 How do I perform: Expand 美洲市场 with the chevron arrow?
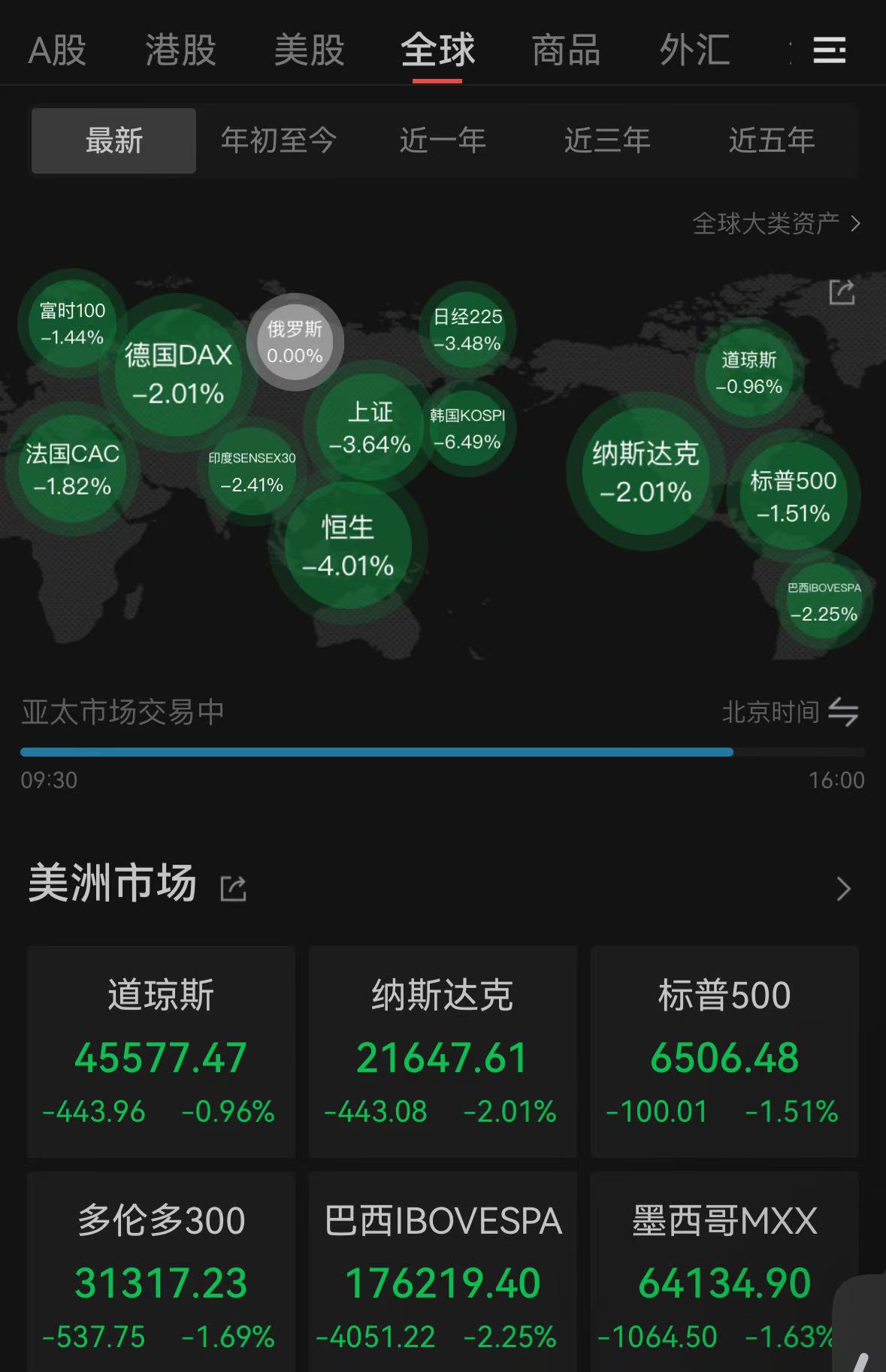[844, 889]
